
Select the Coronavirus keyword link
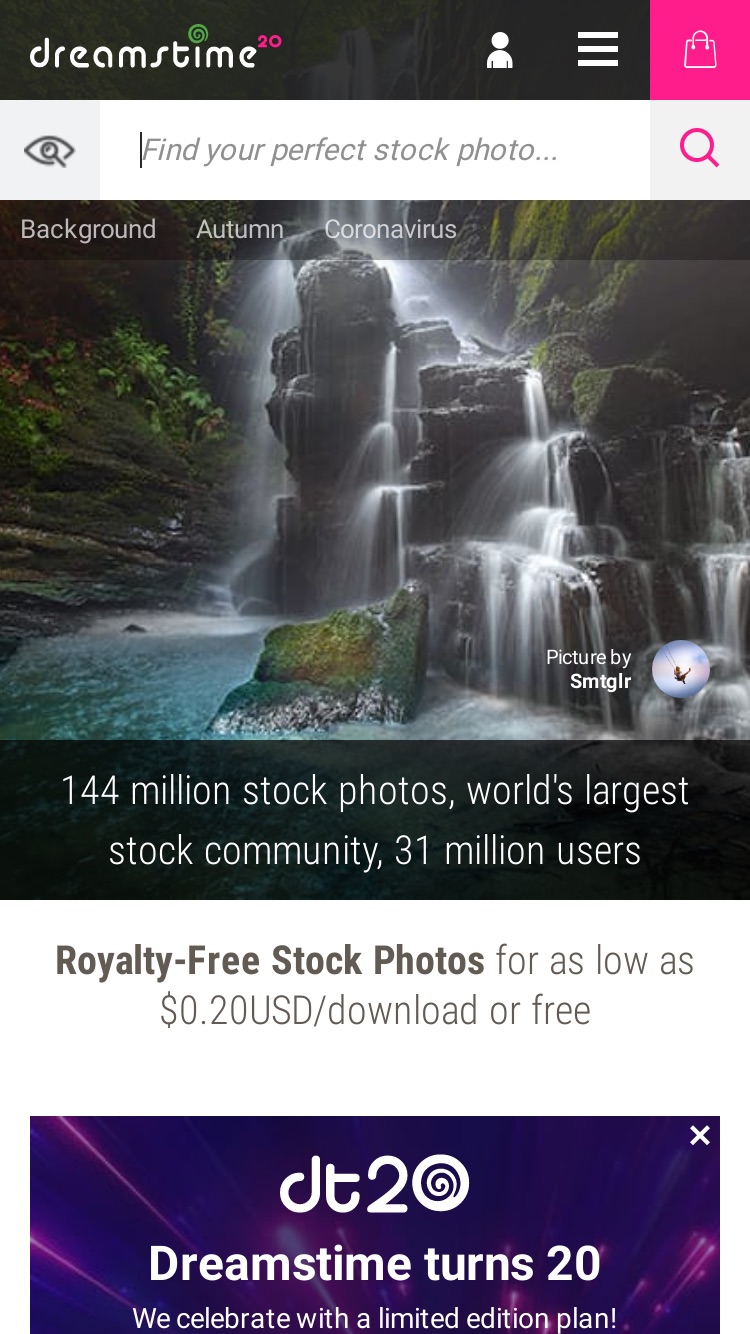(390, 229)
